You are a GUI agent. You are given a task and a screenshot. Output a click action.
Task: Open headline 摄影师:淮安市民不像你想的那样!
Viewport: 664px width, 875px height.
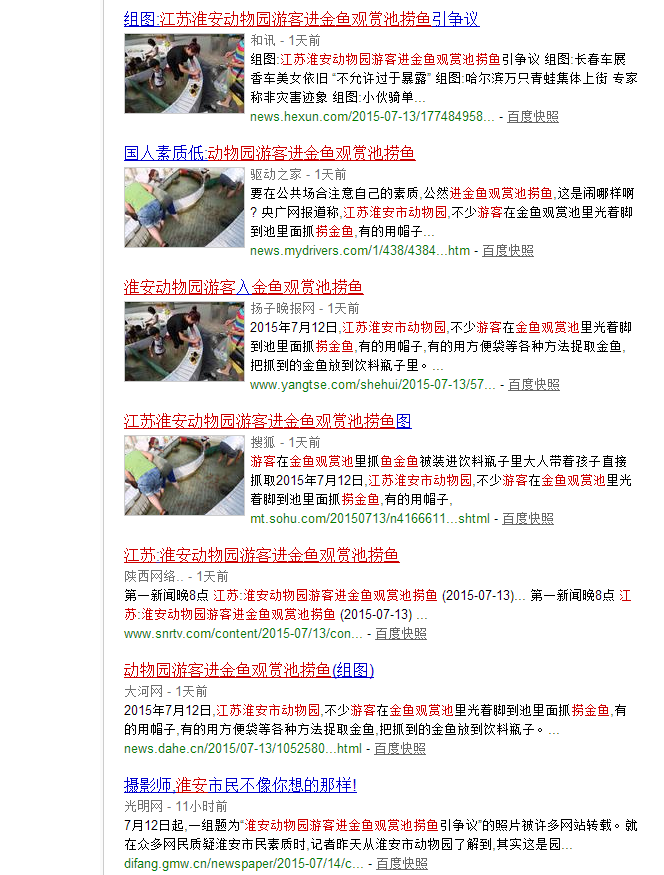click(x=240, y=784)
